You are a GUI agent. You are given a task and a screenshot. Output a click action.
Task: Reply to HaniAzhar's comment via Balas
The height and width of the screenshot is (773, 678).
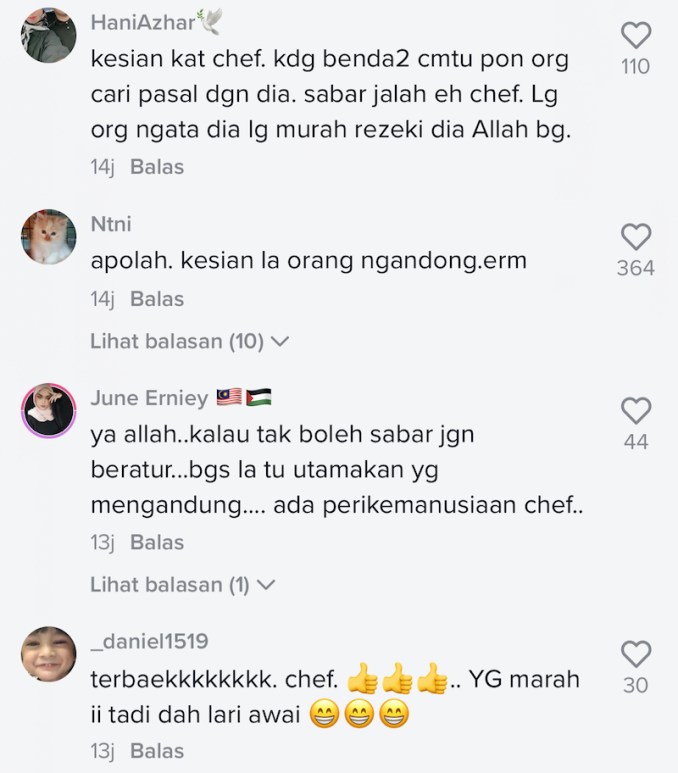click(157, 167)
